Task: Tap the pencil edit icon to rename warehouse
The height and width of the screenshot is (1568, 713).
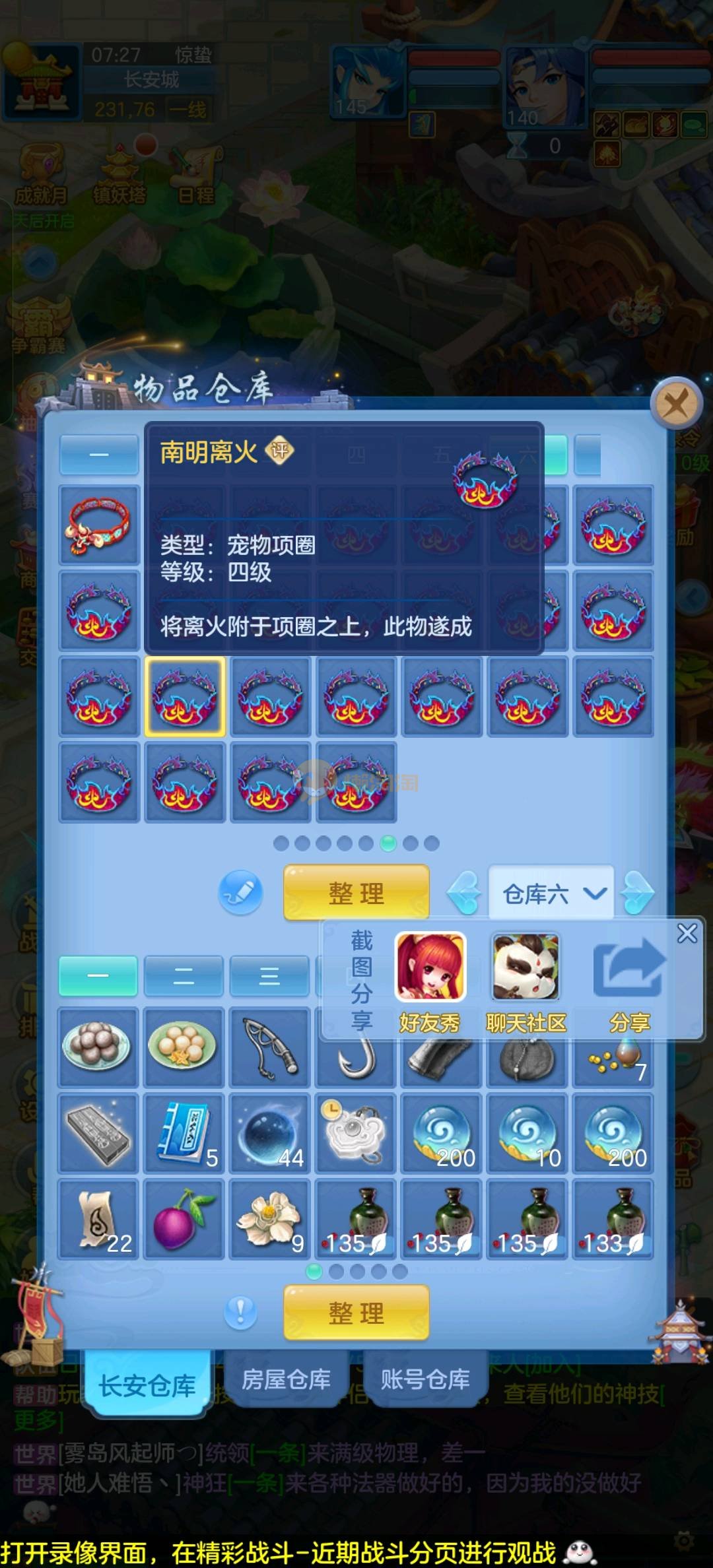Action: [240, 893]
